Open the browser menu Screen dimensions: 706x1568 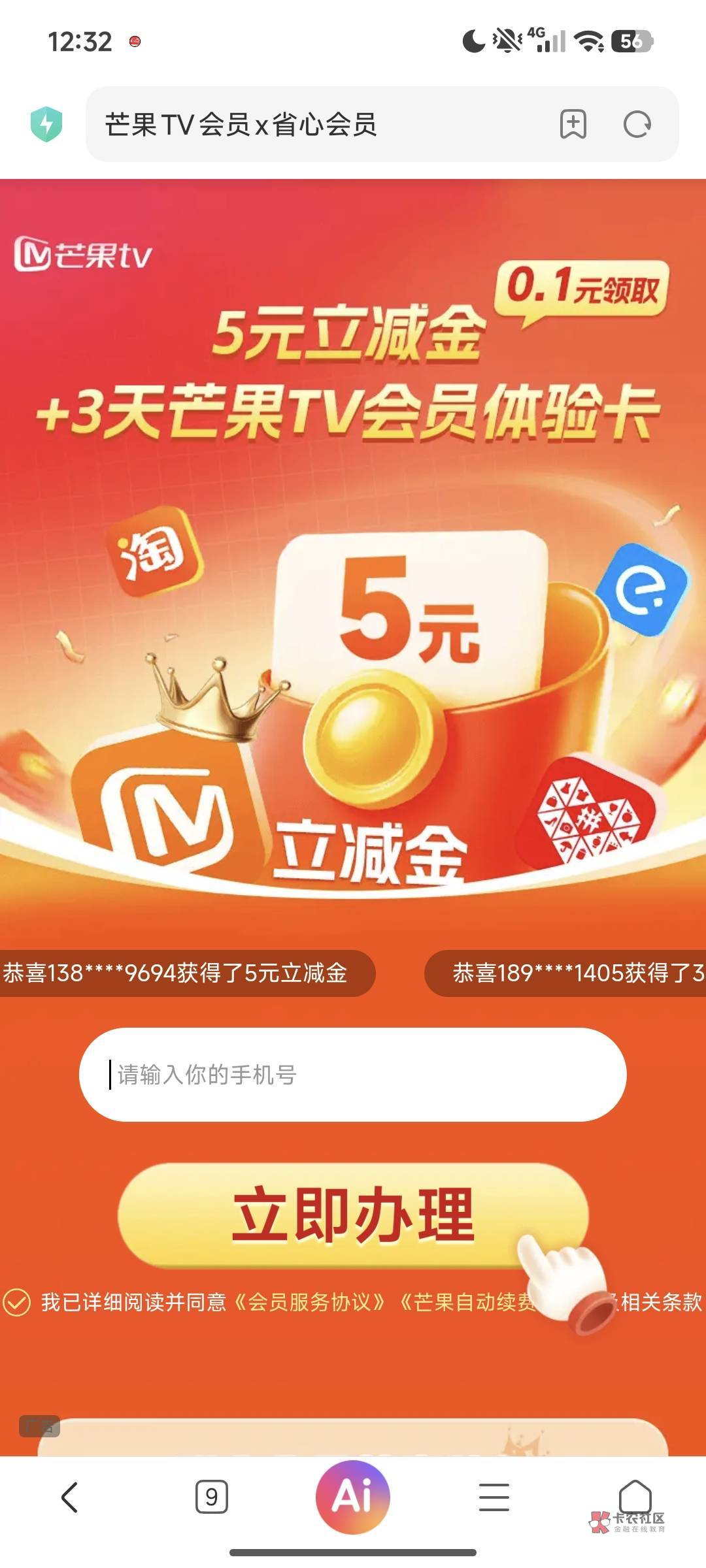click(x=494, y=1497)
